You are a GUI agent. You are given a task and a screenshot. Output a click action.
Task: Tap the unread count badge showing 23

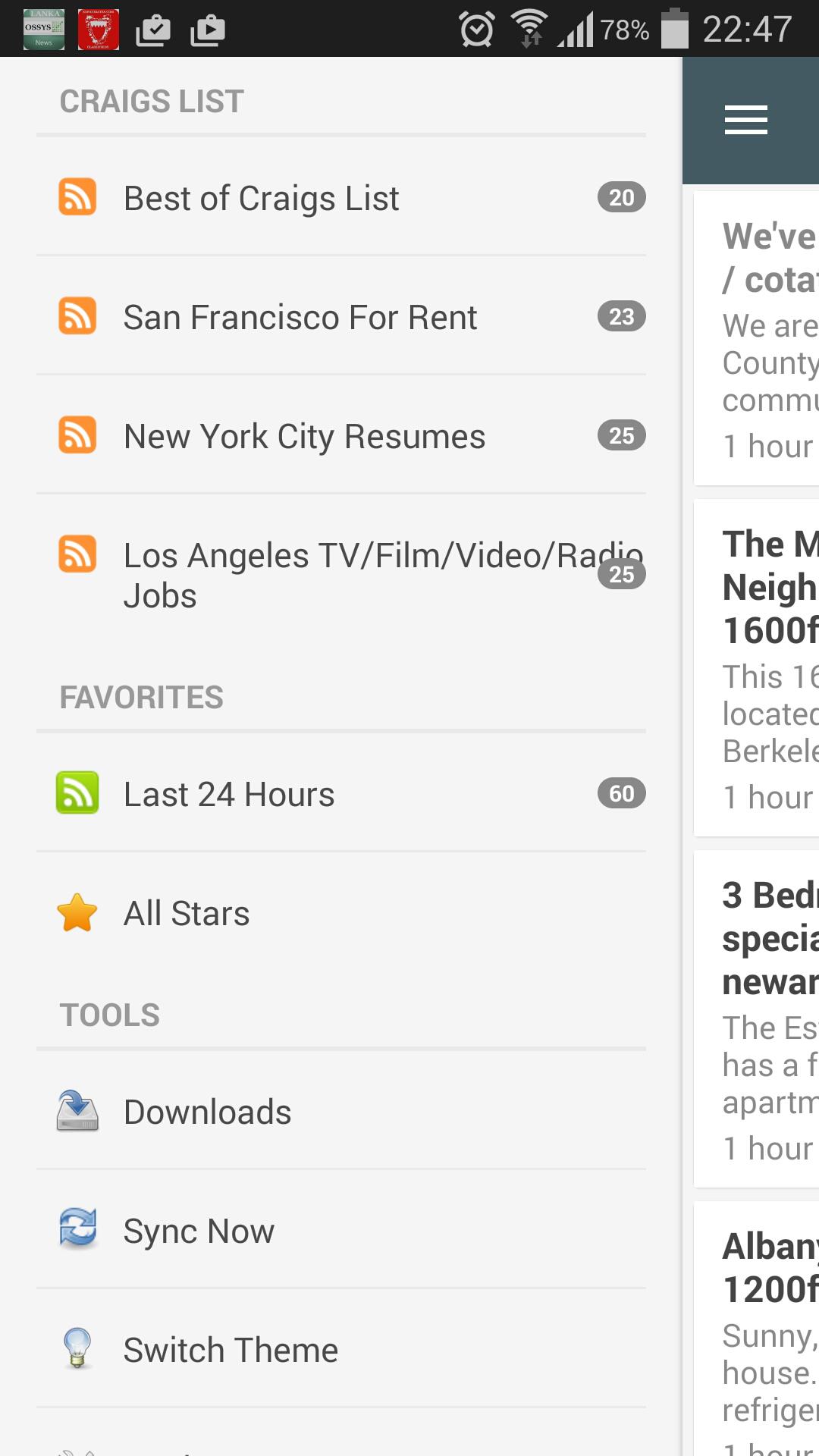point(622,317)
